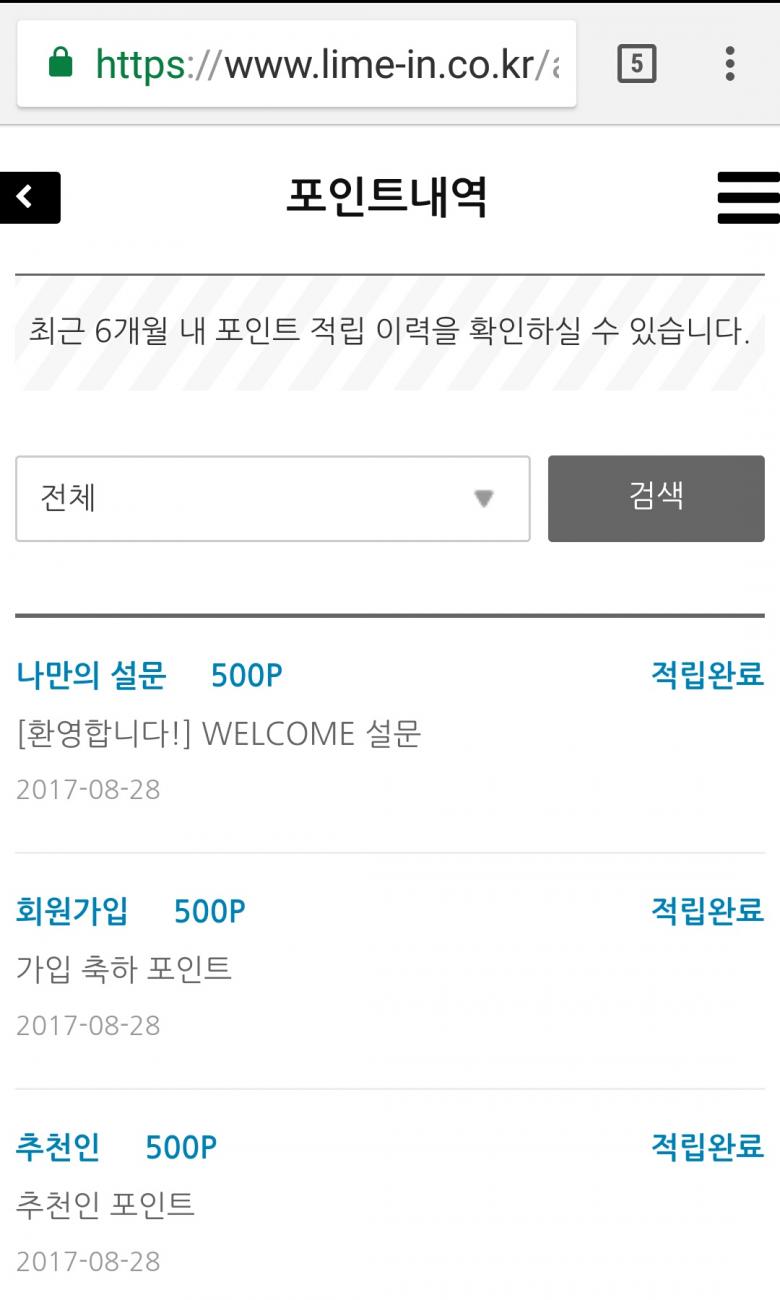Tap the 검색 search button
The width and height of the screenshot is (780, 1300).
[656, 499]
